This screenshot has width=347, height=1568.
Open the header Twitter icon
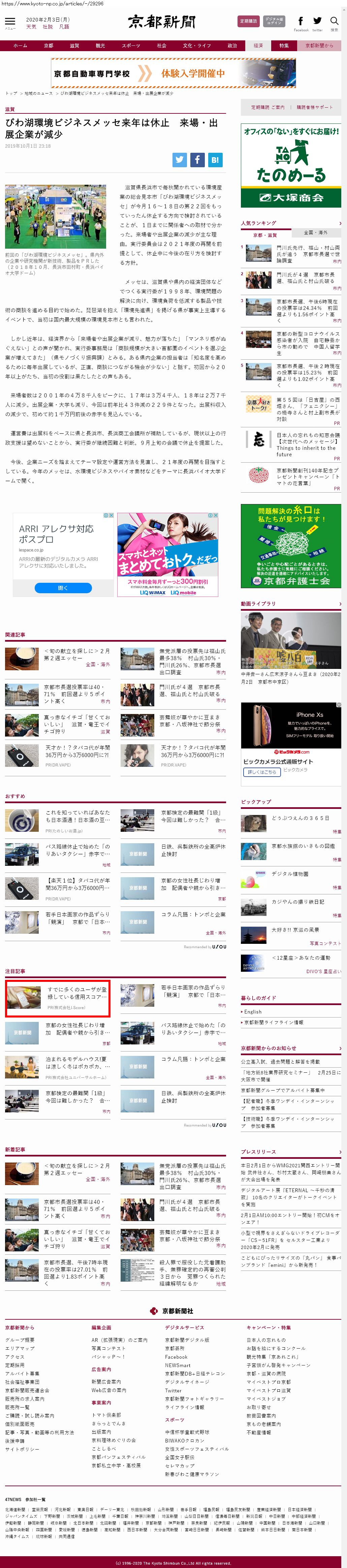(x=317, y=22)
